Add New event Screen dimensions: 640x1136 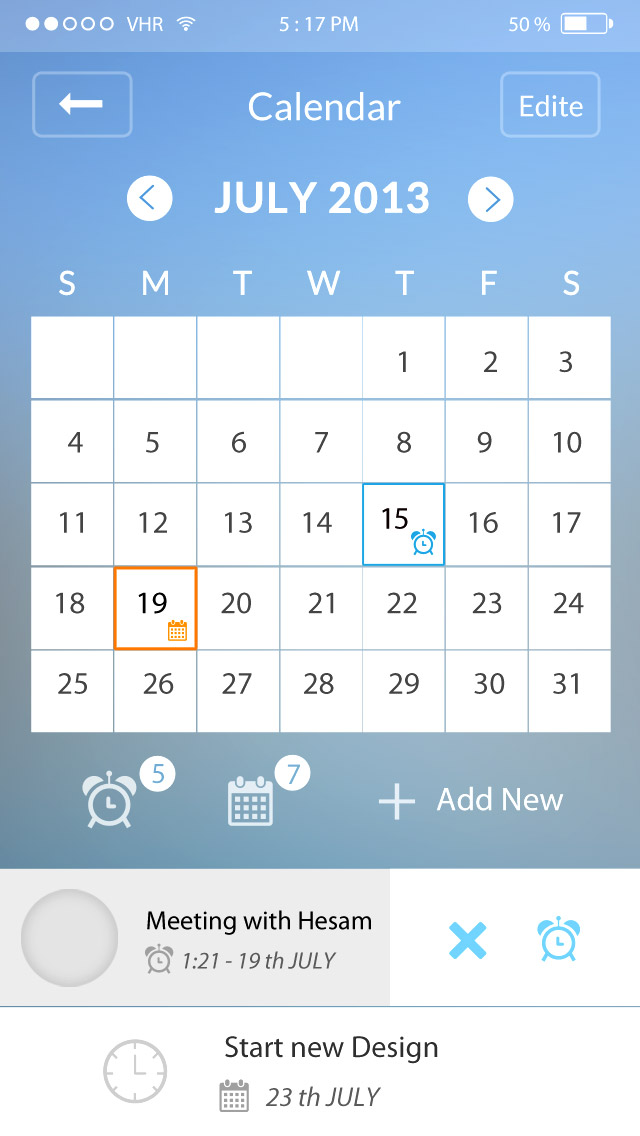click(470, 801)
